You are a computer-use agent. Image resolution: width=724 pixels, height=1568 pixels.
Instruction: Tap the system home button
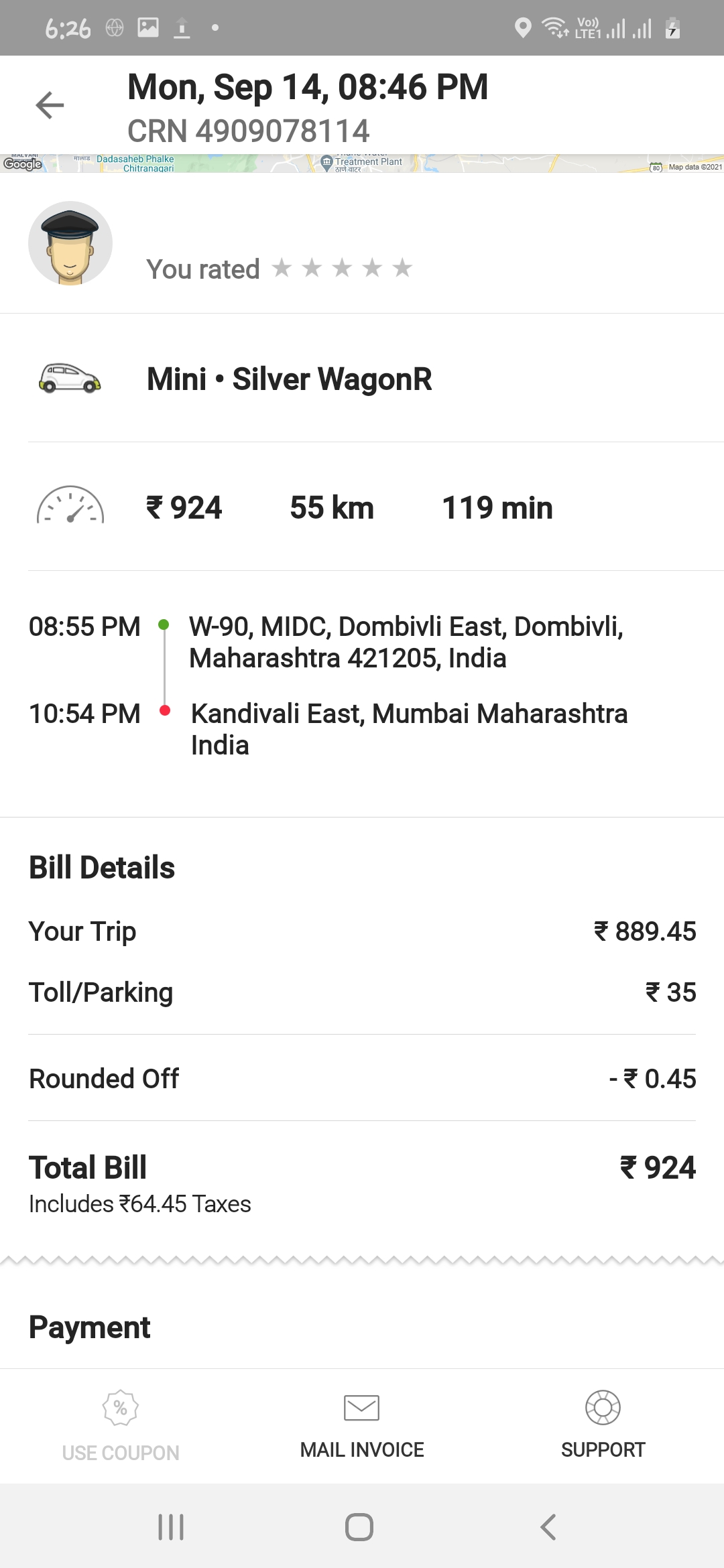359,1527
